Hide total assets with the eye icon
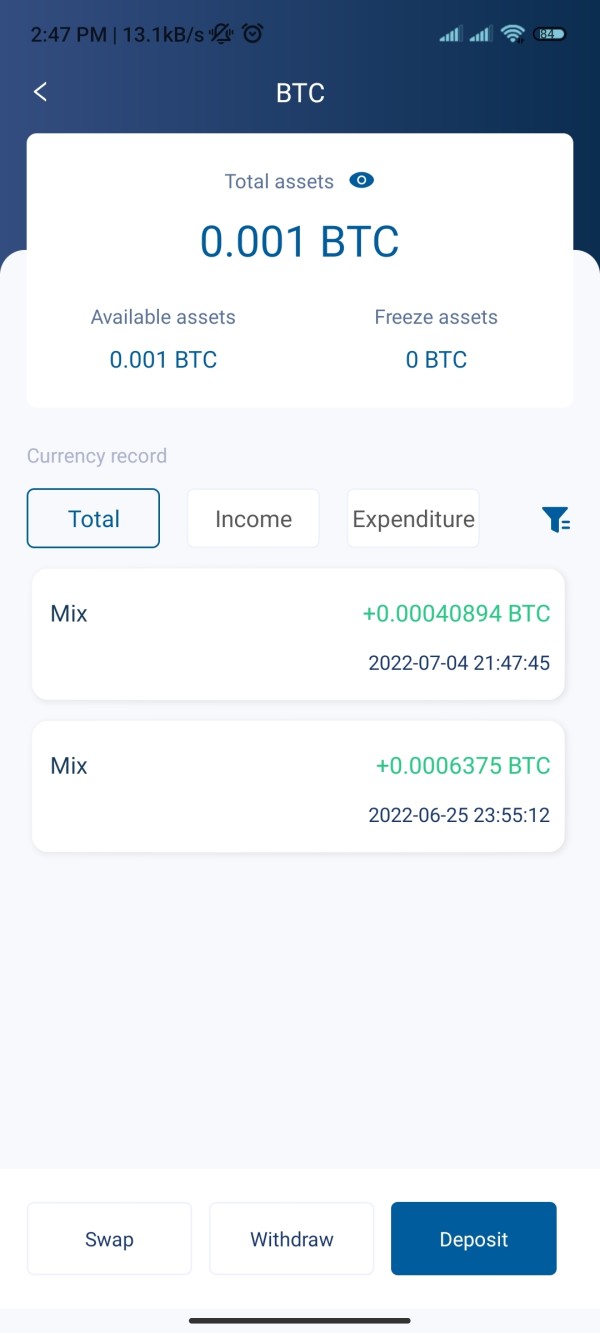Image resolution: width=600 pixels, height=1333 pixels. (x=361, y=181)
